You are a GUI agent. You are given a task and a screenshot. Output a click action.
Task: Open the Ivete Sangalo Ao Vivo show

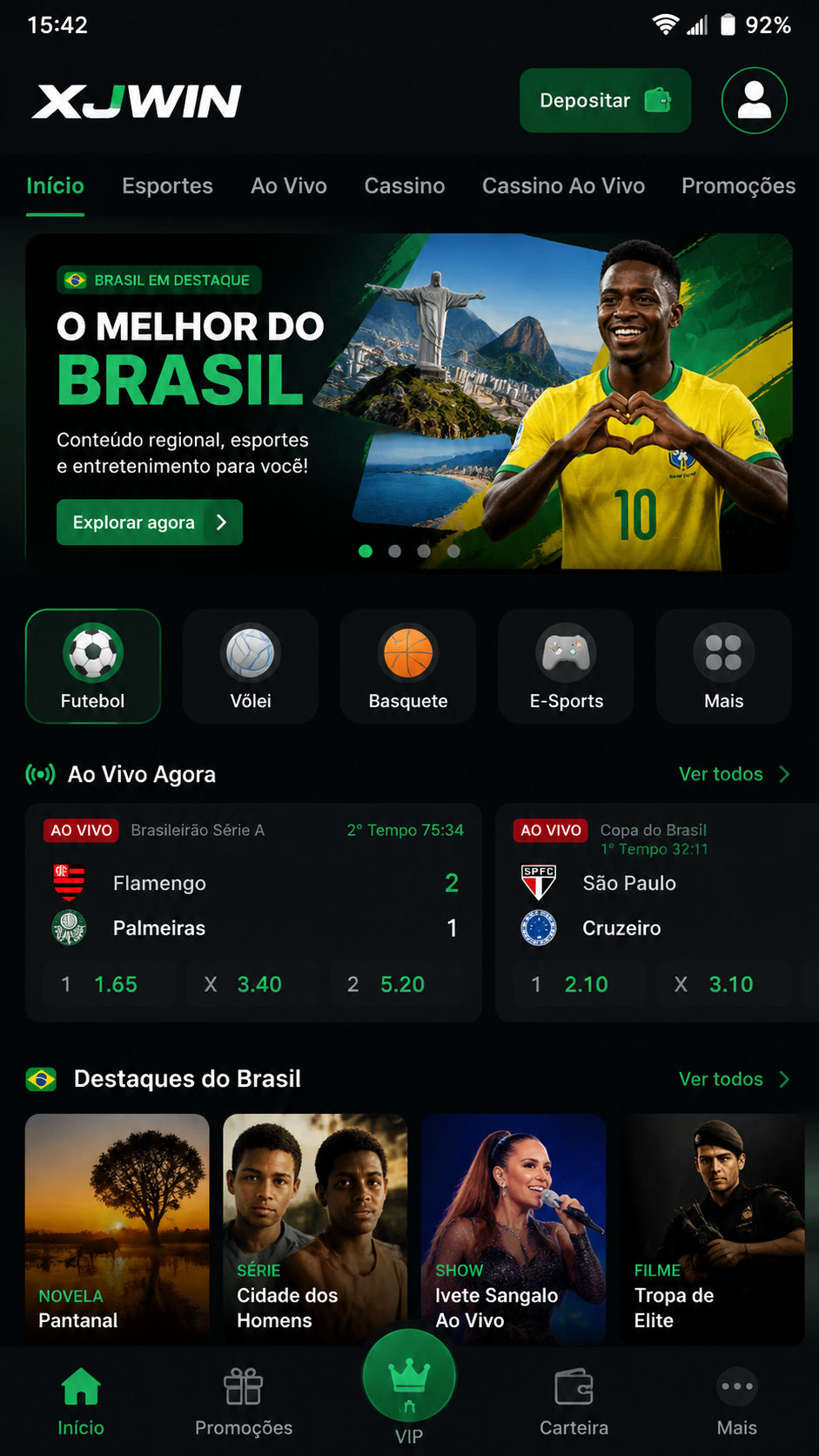514,1229
